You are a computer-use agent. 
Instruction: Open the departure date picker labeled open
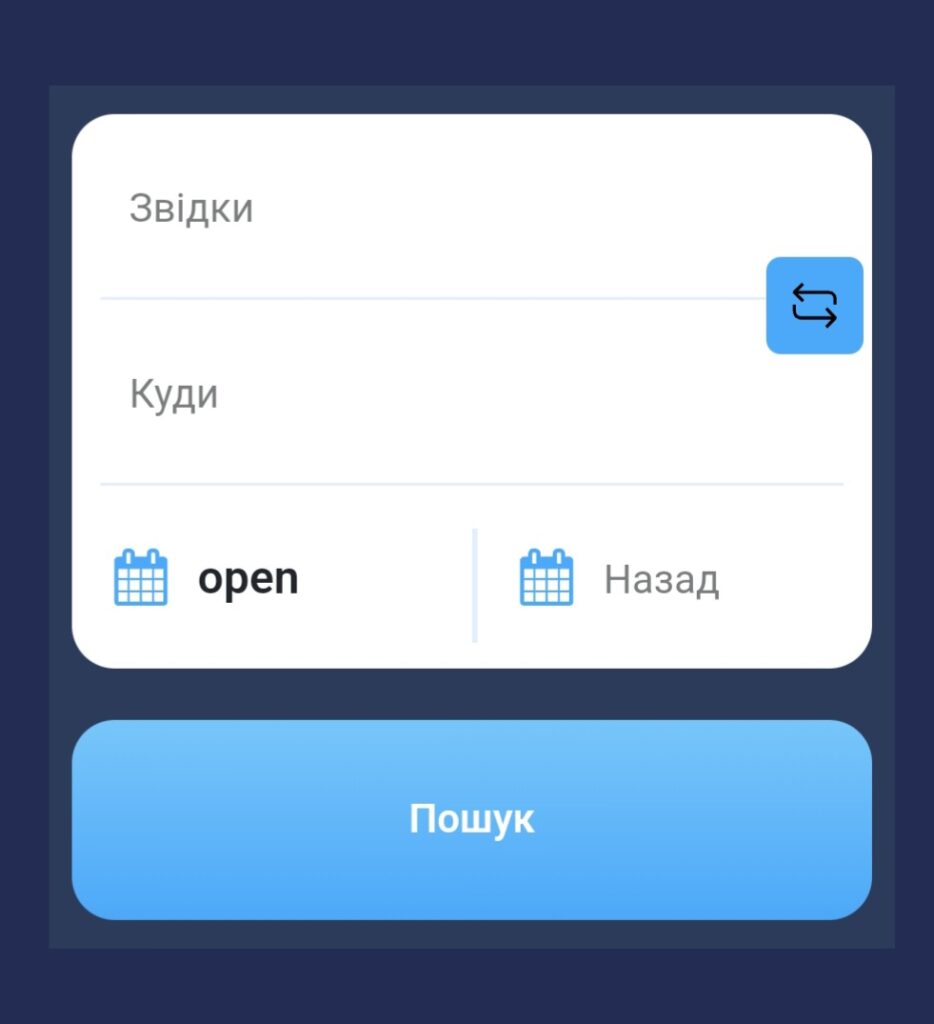click(x=248, y=579)
